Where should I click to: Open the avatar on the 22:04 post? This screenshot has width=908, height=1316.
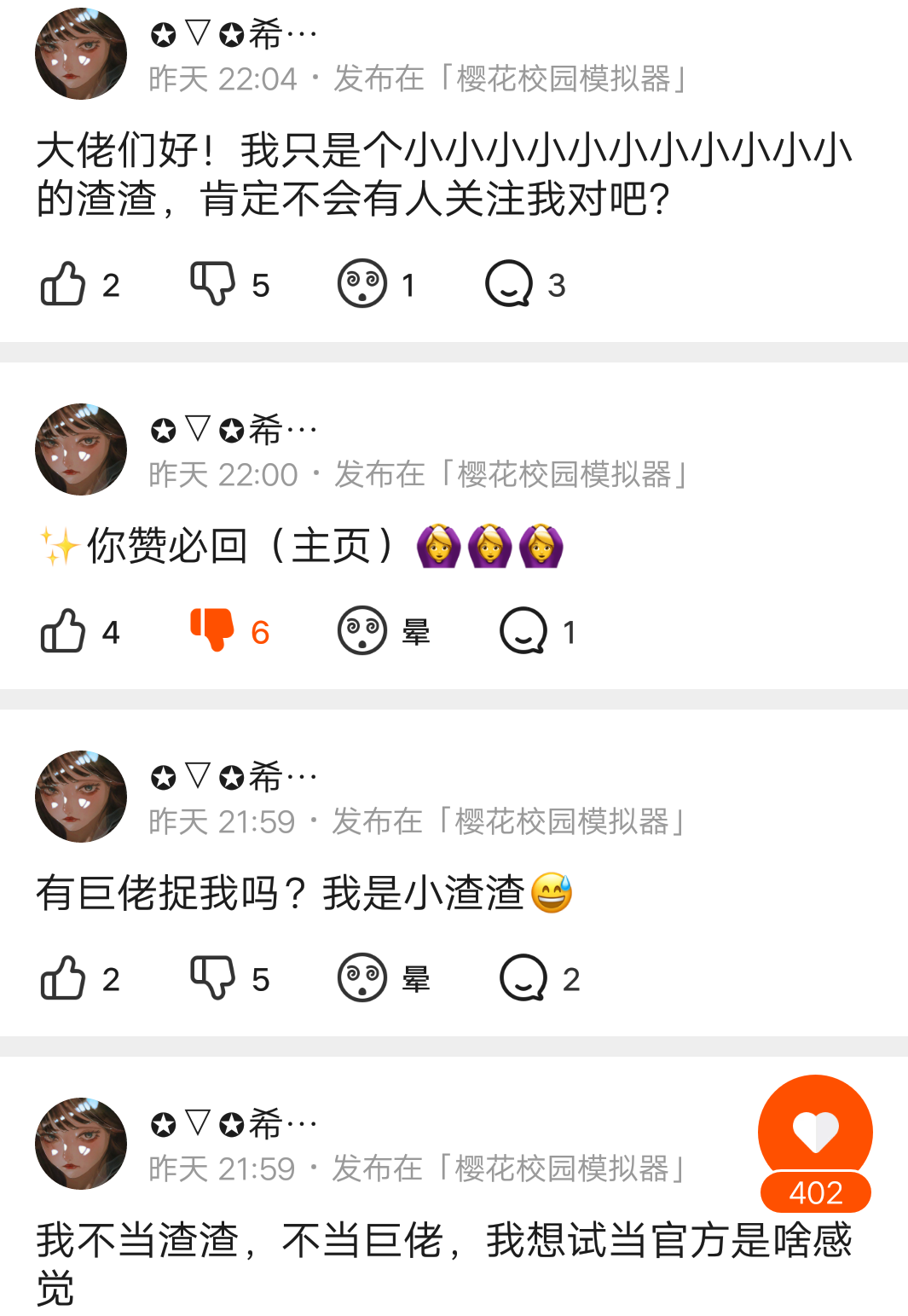81,54
